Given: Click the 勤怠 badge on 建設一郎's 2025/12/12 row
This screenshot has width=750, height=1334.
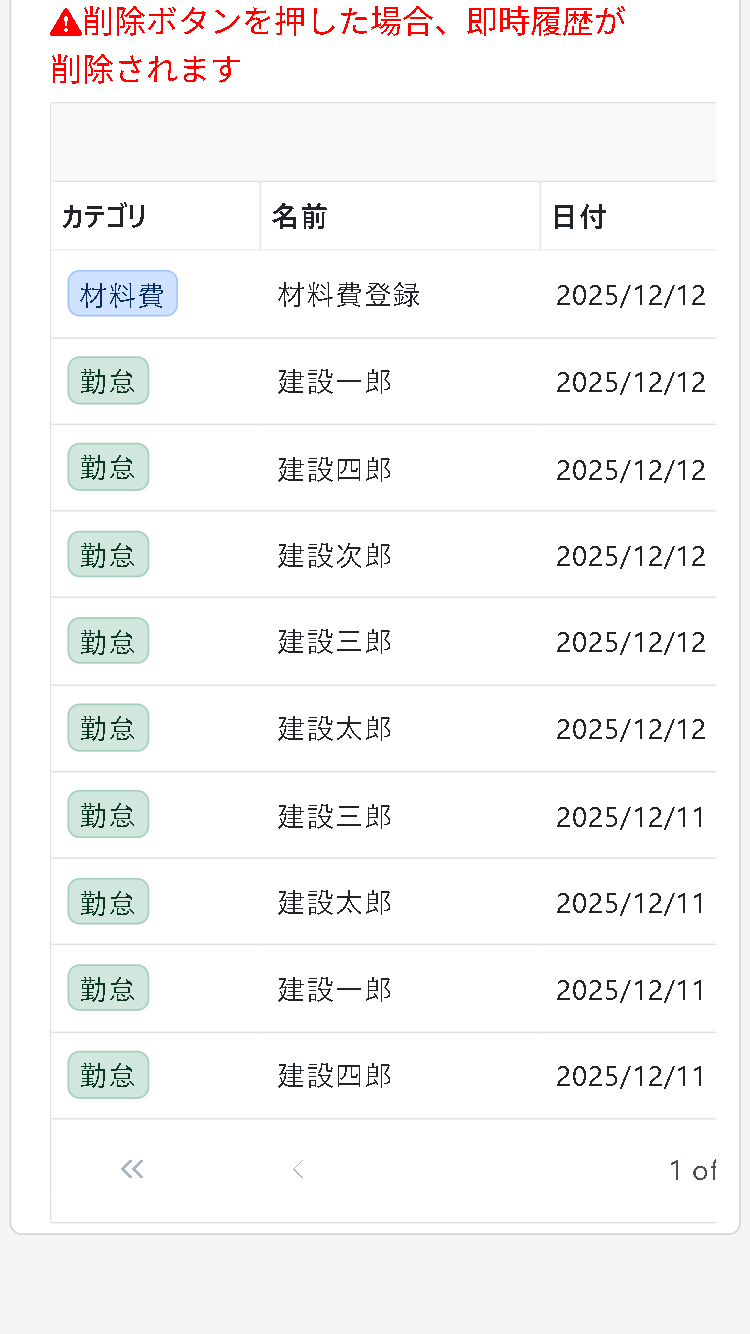Looking at the screenshot, I should [x=108, y=380].
